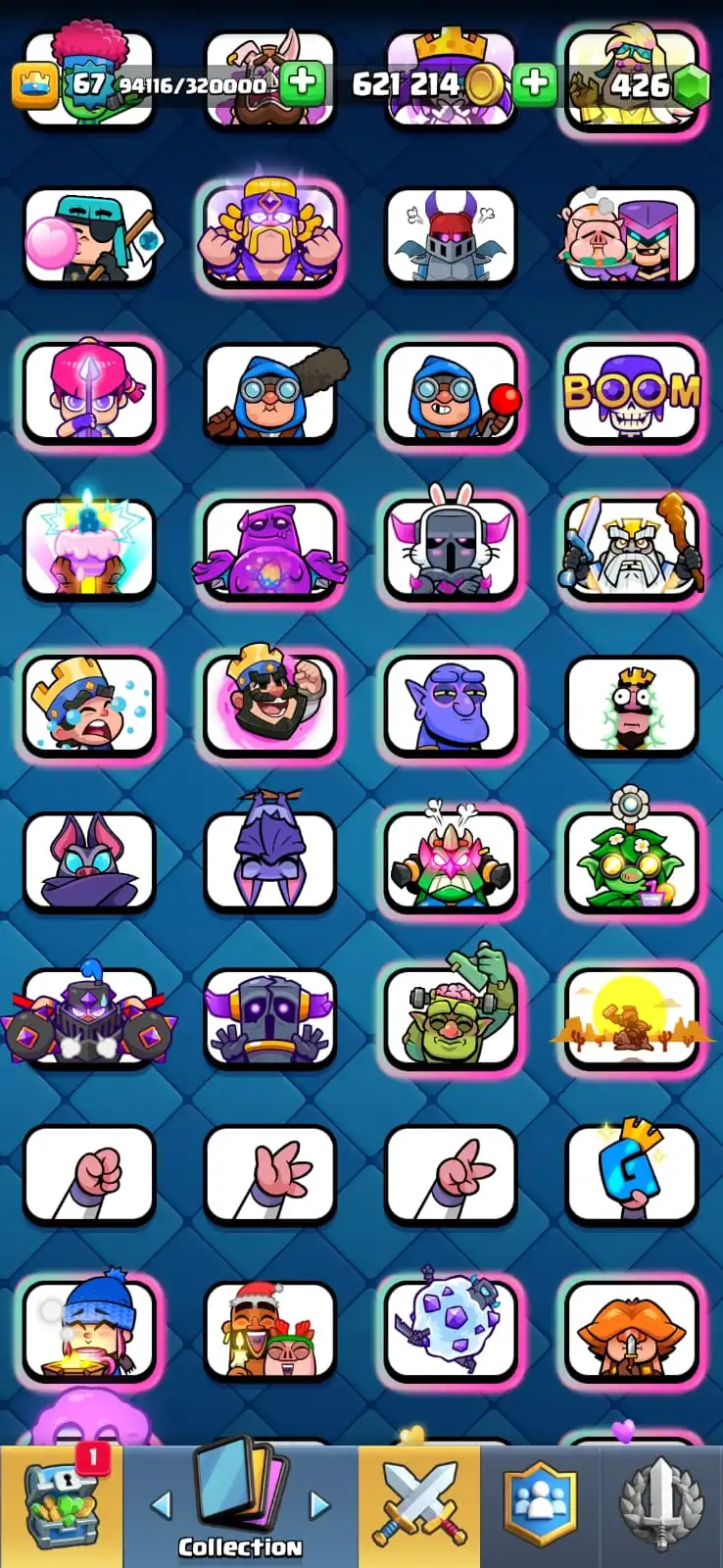Open the Clan social tab
Viewport: 723px width, 1568px height.
click(540, 1506)
